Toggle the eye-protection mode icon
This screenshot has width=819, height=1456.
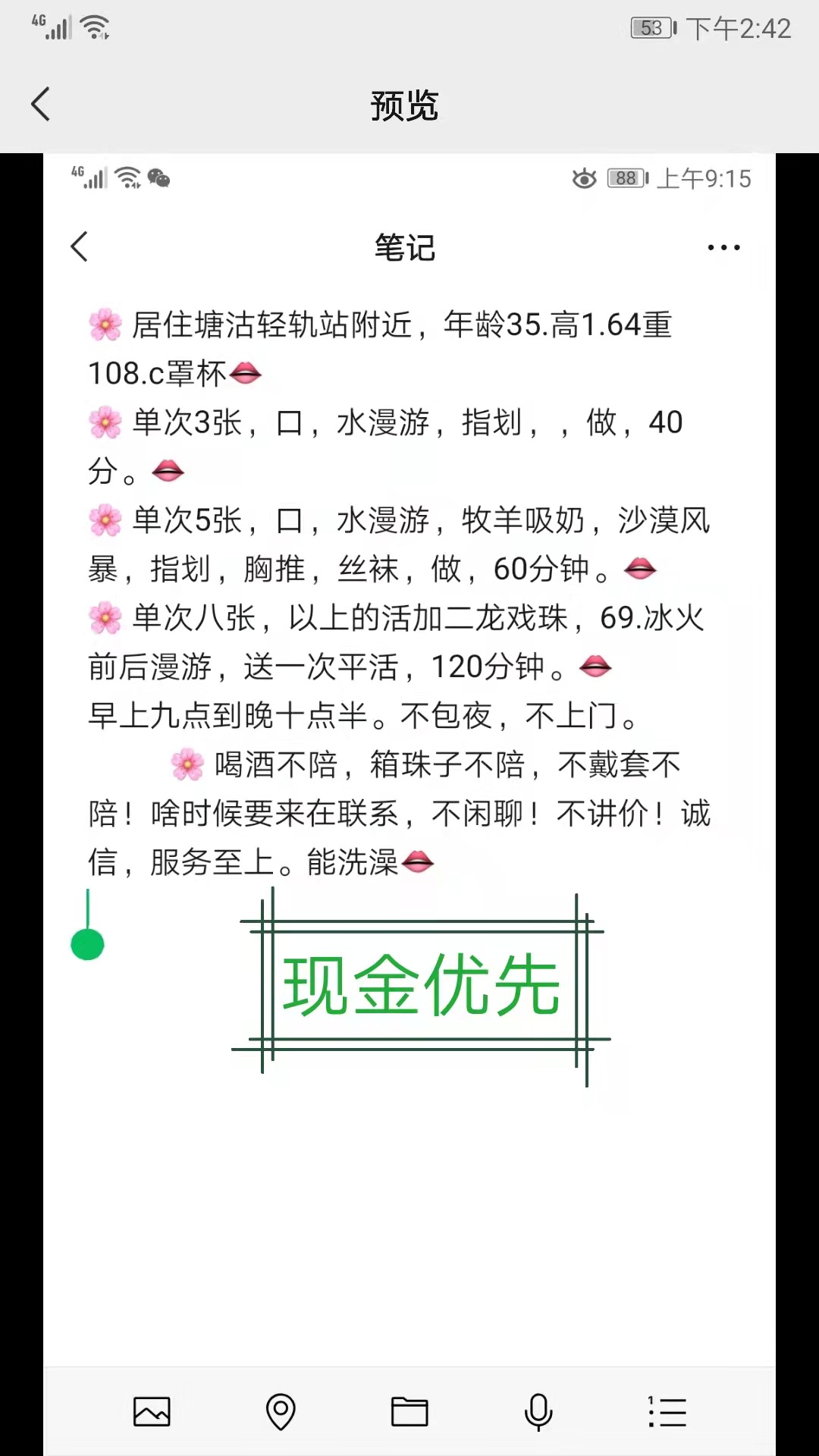click(584, 177)
